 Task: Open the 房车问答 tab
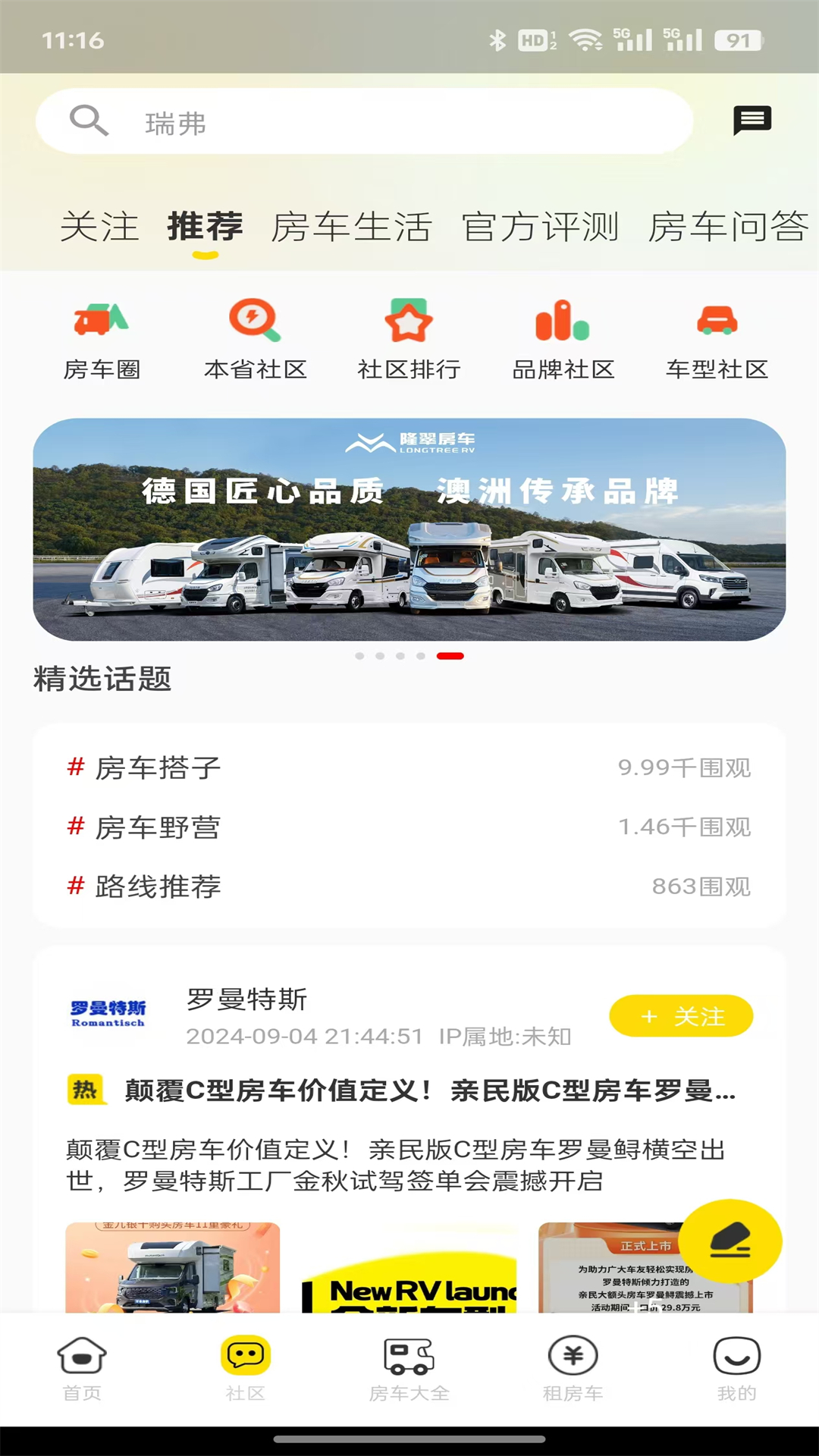(x=727, y=226)
